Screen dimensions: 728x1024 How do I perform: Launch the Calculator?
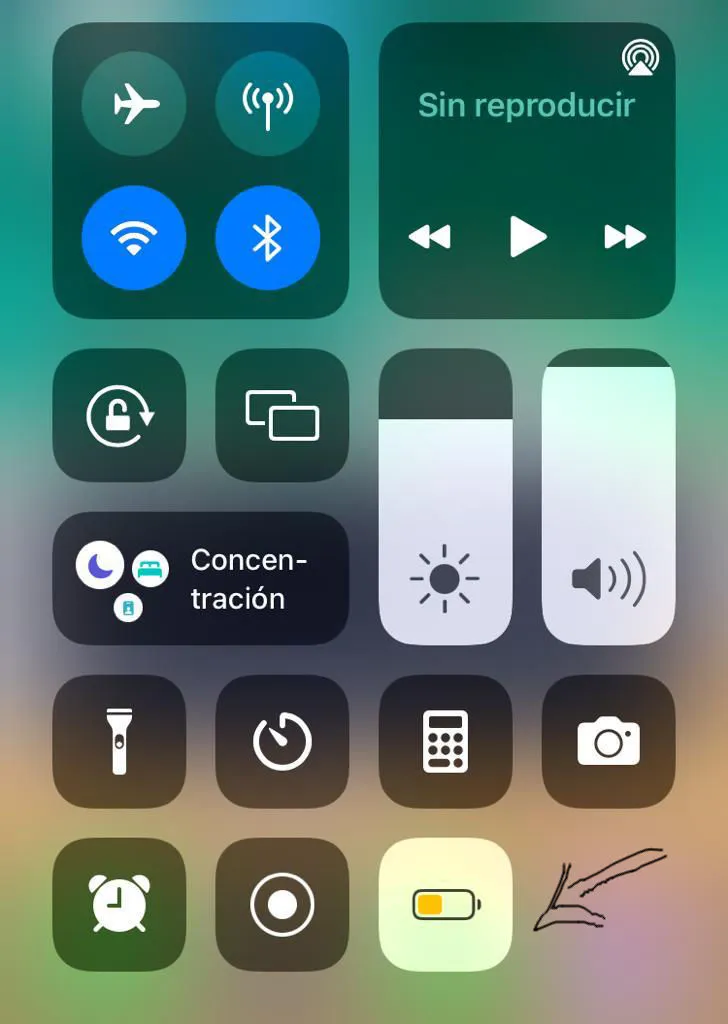tap(445, 740)
